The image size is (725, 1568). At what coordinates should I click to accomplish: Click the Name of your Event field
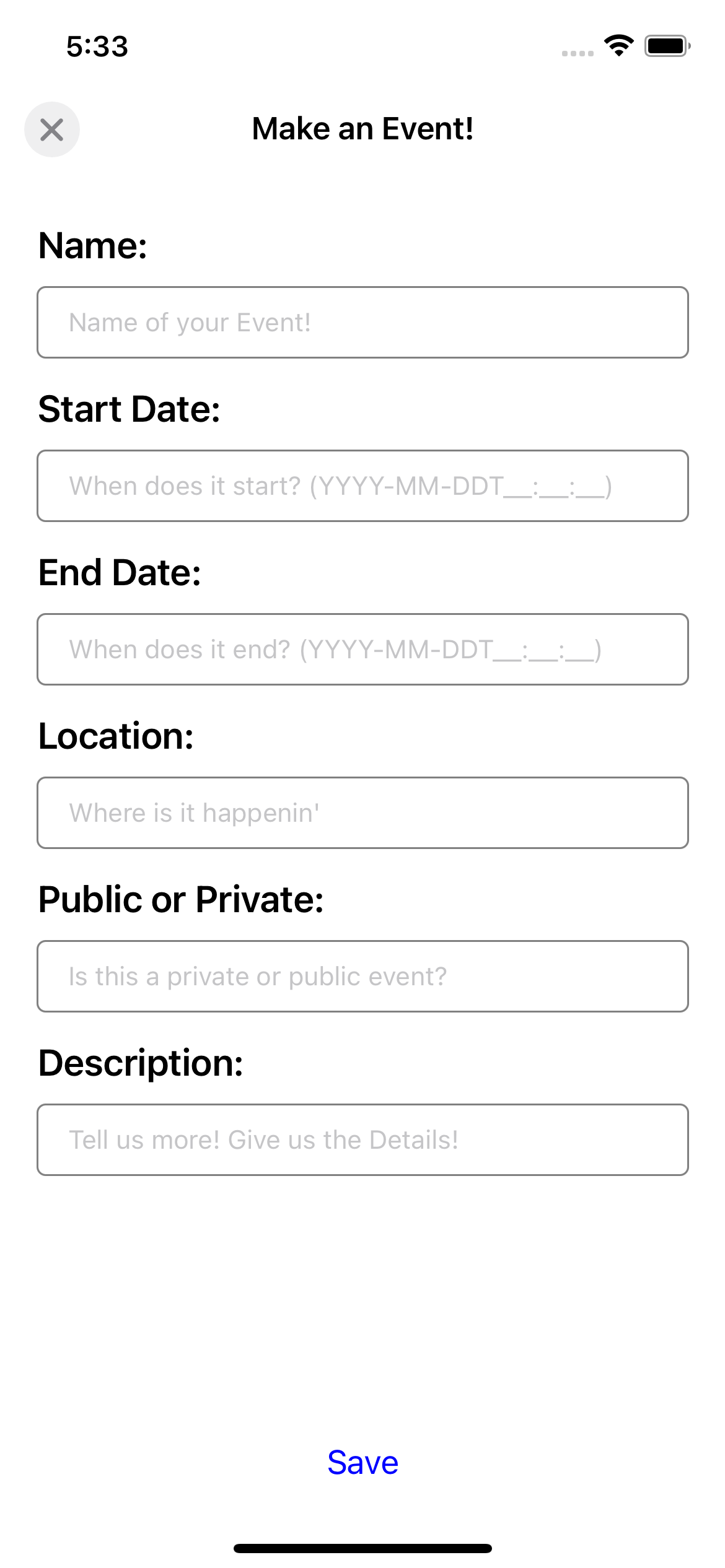tap(362, 322)
